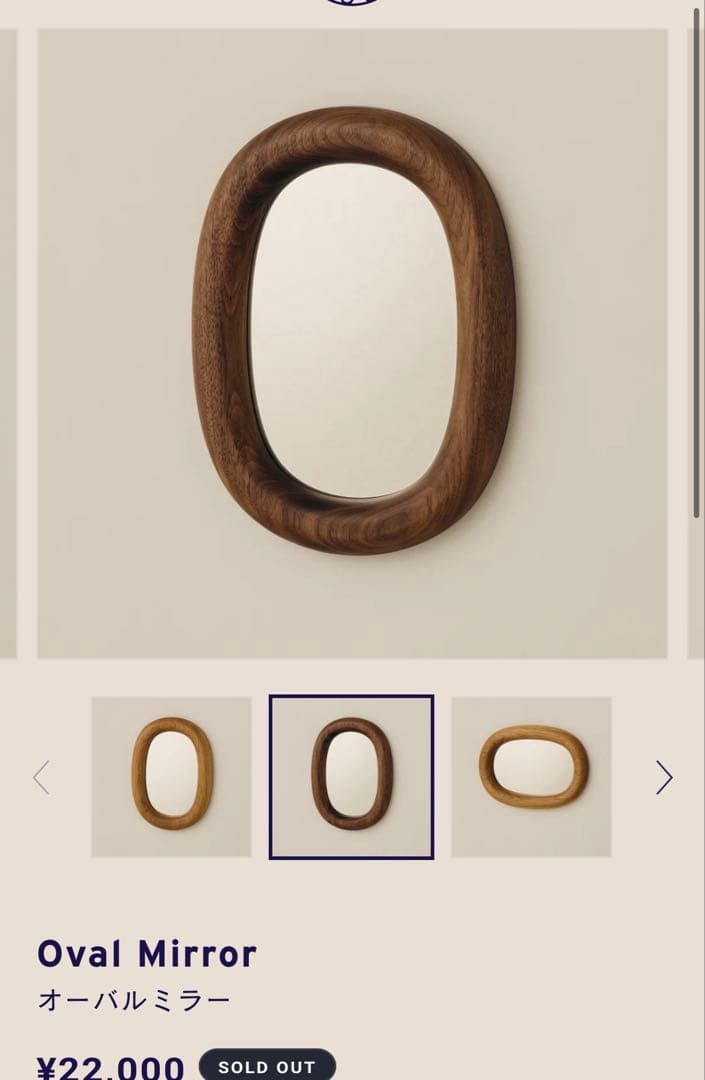The image size is (705, 1080).
Task: Select the horizontal oak mirror thumbnail
Action: pyautogui.click(x=531, y=777)
